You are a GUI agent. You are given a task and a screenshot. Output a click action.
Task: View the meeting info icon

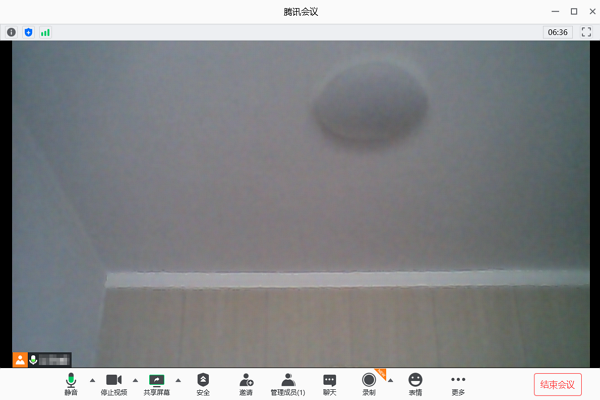pos(12,32)
